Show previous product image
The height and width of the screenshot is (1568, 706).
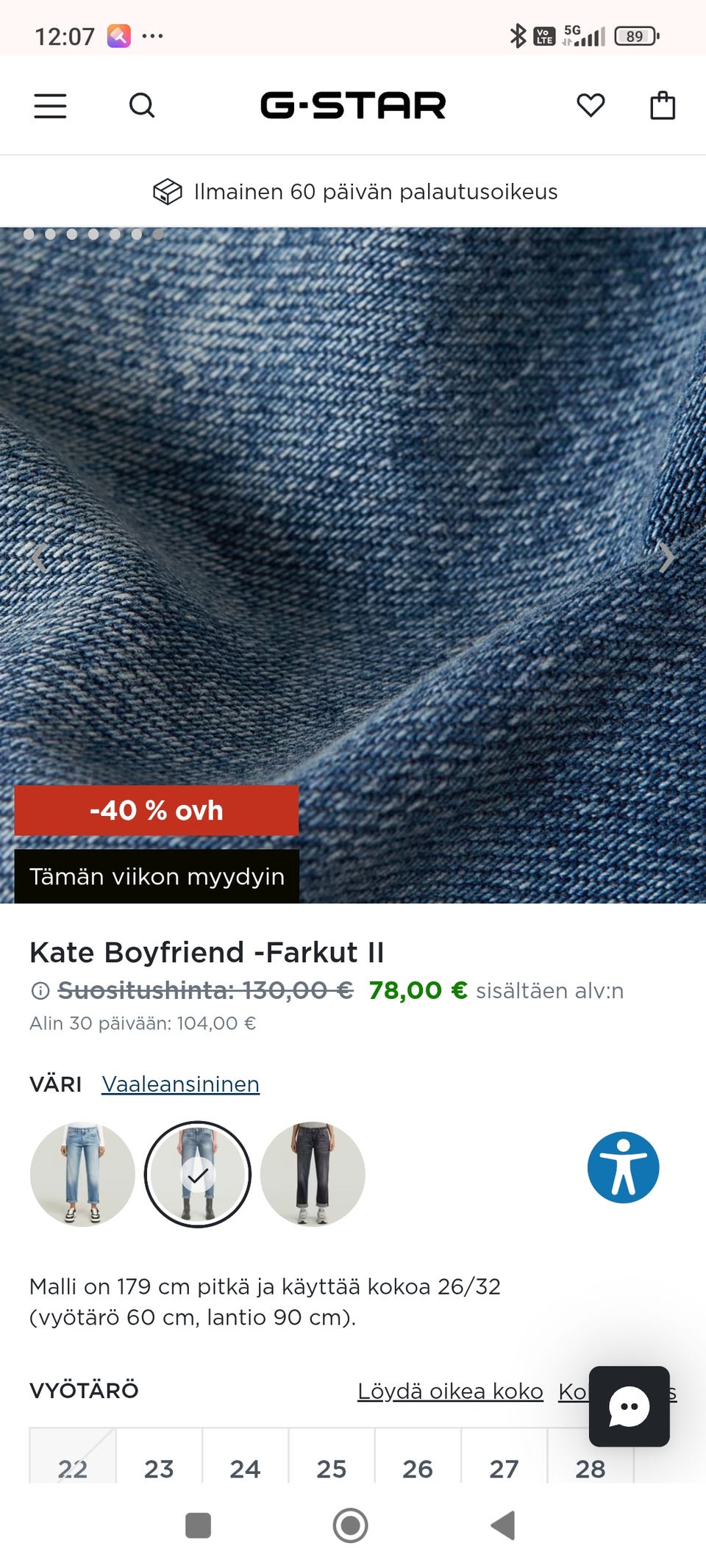pos(38,558)
